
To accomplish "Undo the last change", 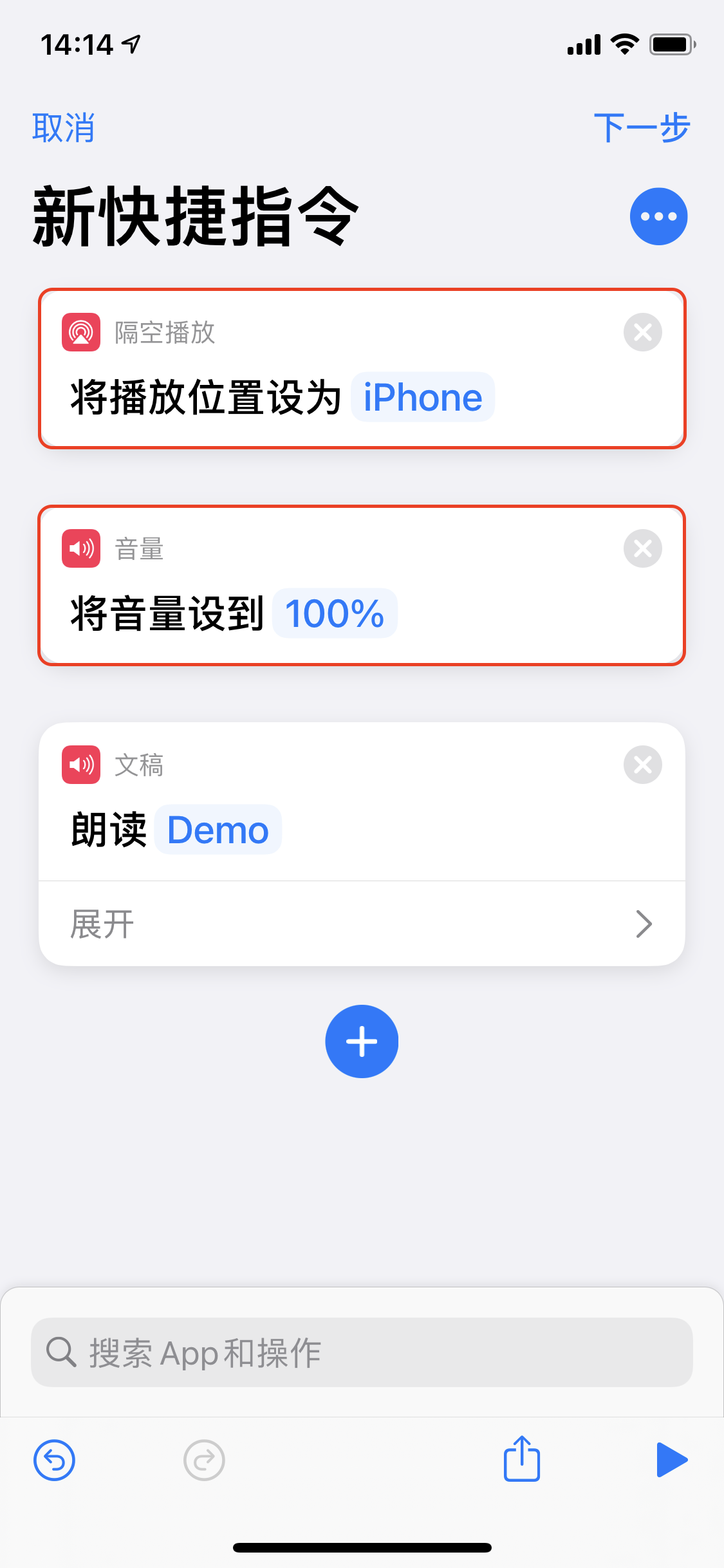I will [54, 1460].
